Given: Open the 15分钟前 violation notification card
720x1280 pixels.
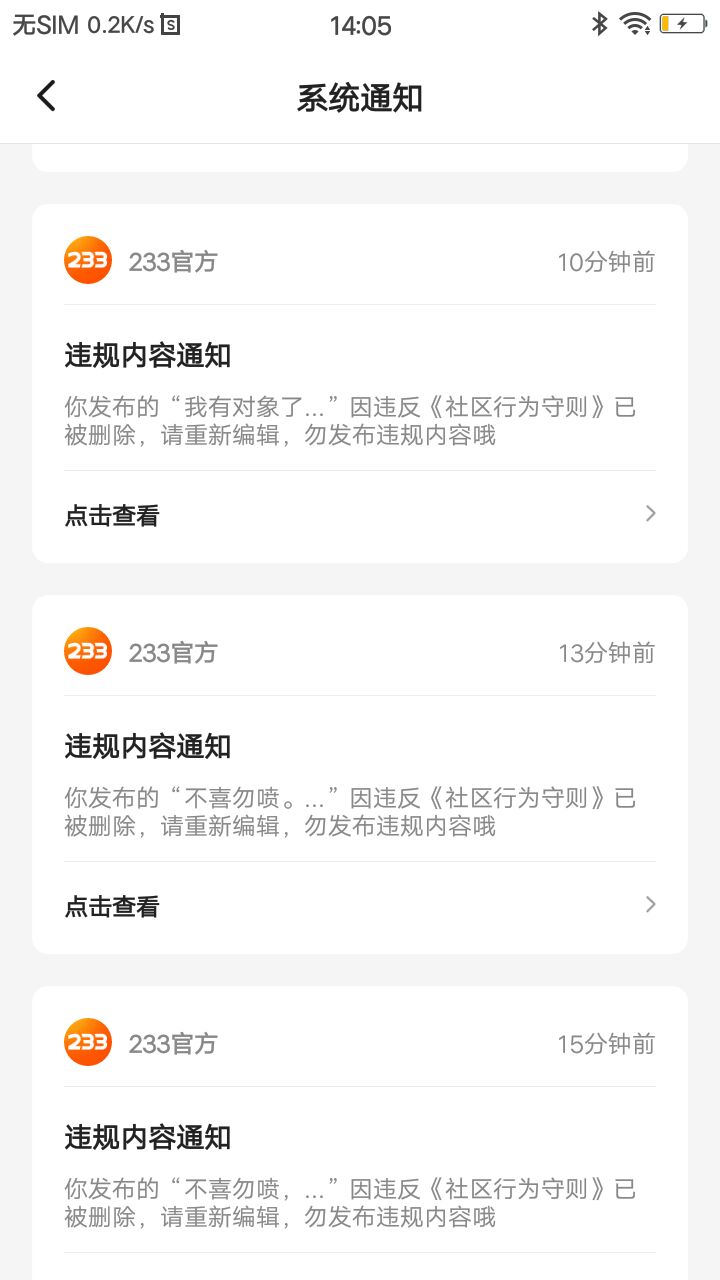Looking at the screenshot, I should pyautogui.click(x=360, y=1133).
